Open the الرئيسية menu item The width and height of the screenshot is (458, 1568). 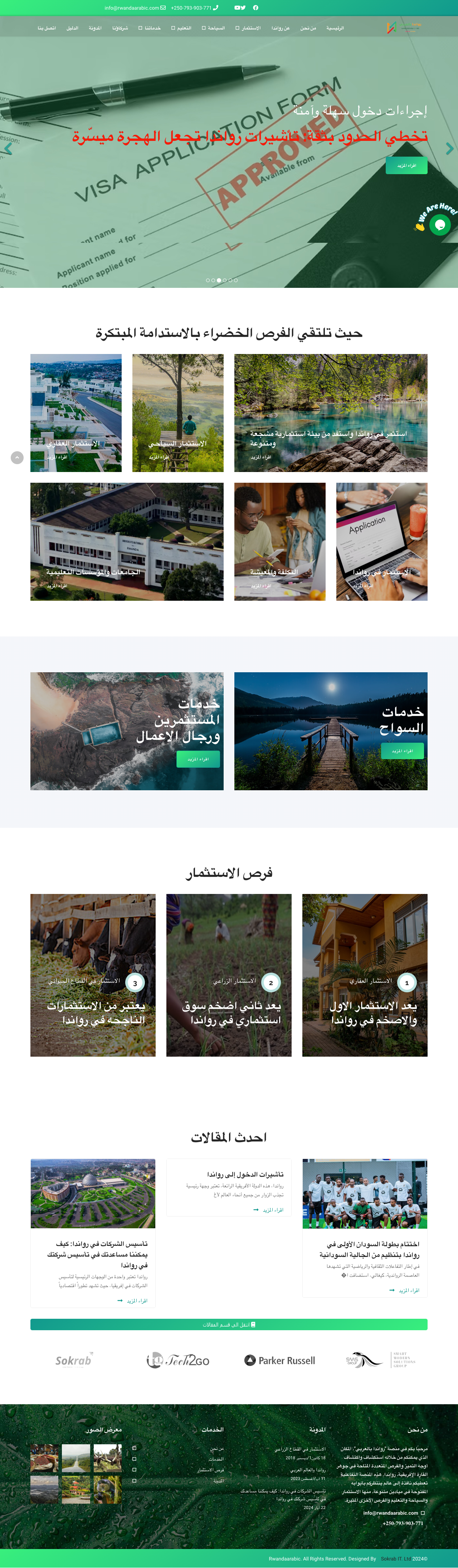[335, 28]
